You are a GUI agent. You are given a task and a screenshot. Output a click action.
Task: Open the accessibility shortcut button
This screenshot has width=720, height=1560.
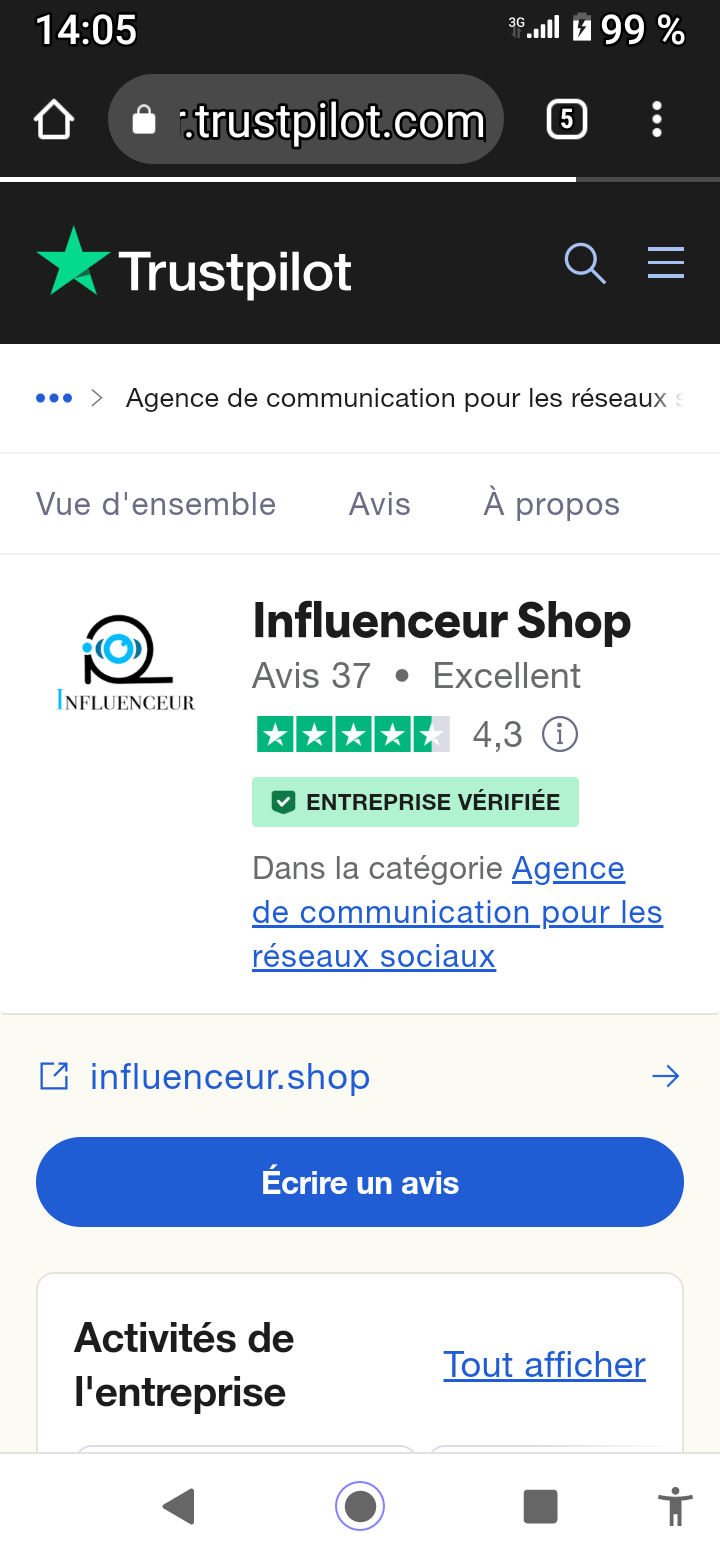(675, 1506)
